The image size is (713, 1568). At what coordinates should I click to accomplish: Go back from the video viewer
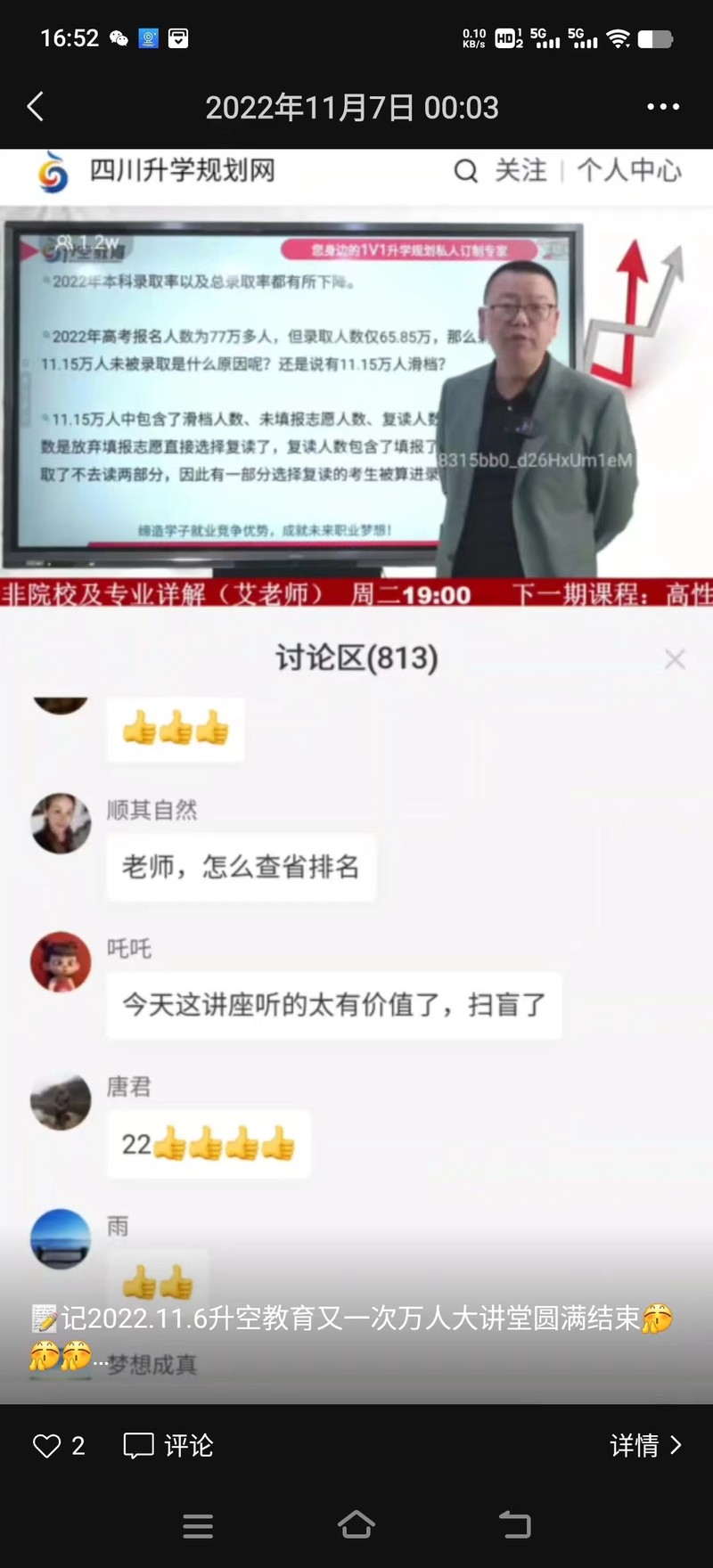[x=36, y=107]
